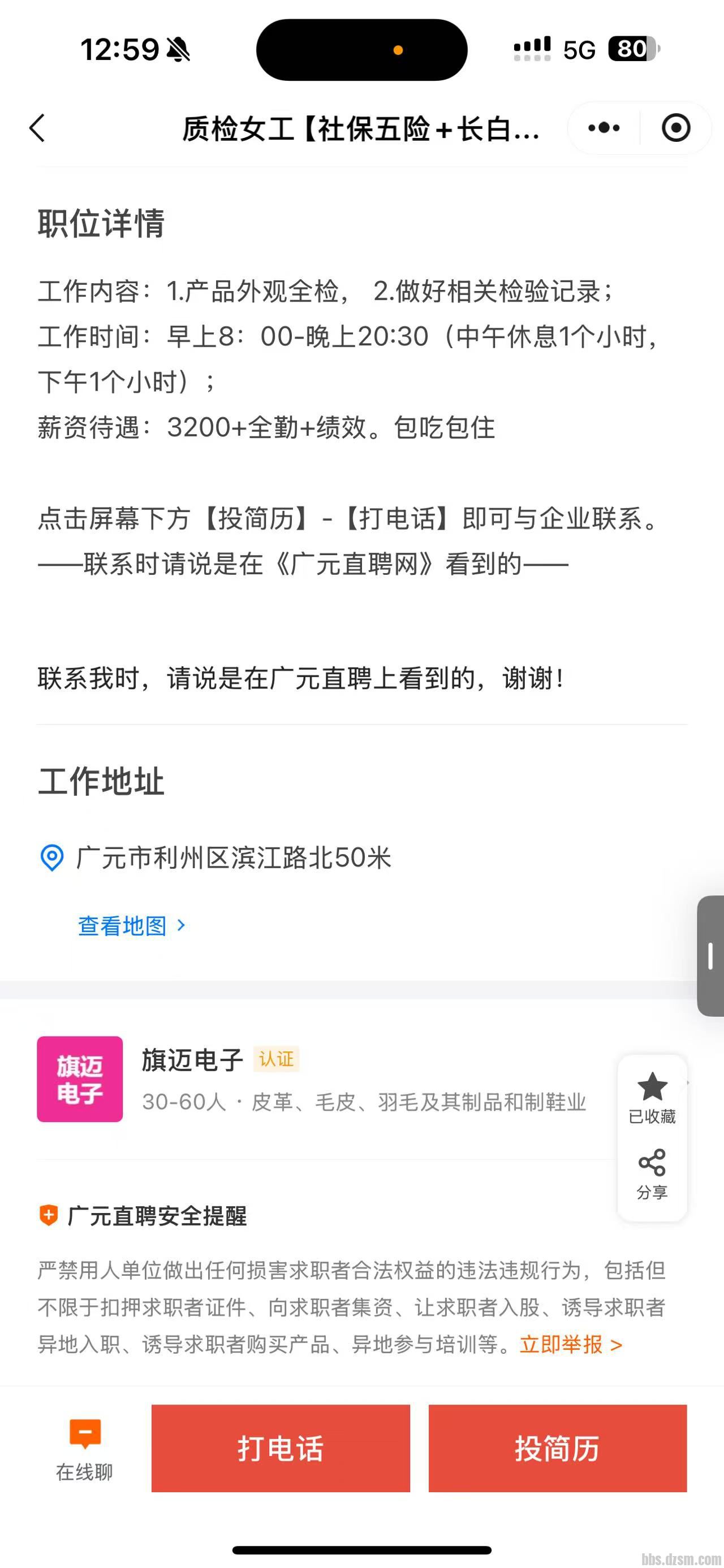Open the mini program more-options menu
Screen dimensions: 724x1568
tap(604, 128)
